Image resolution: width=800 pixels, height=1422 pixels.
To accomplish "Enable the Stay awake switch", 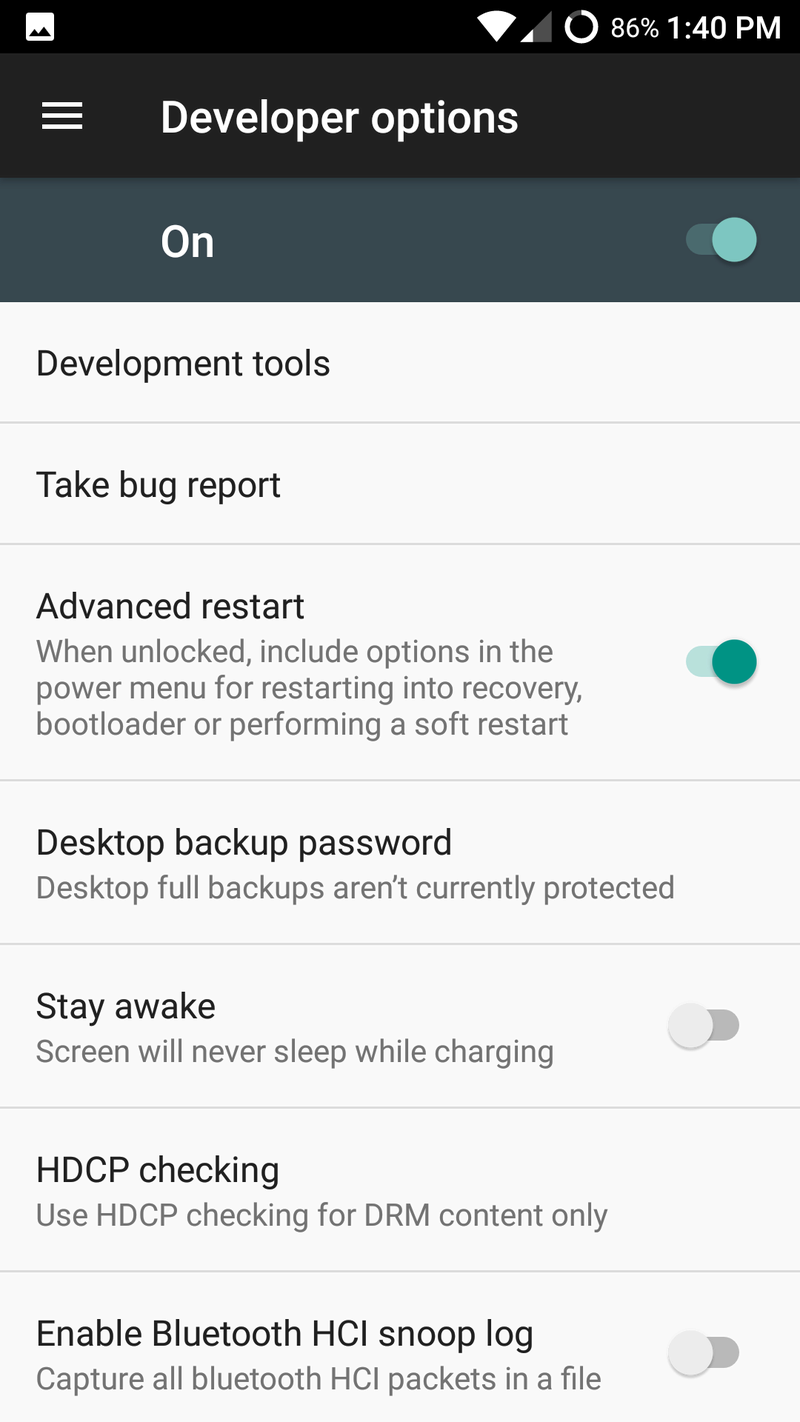I will [x=704, y=1026].
